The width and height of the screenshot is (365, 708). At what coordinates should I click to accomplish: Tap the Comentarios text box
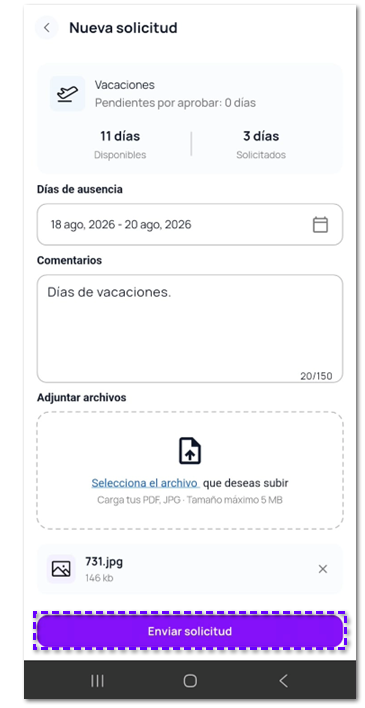pos(190,329)
